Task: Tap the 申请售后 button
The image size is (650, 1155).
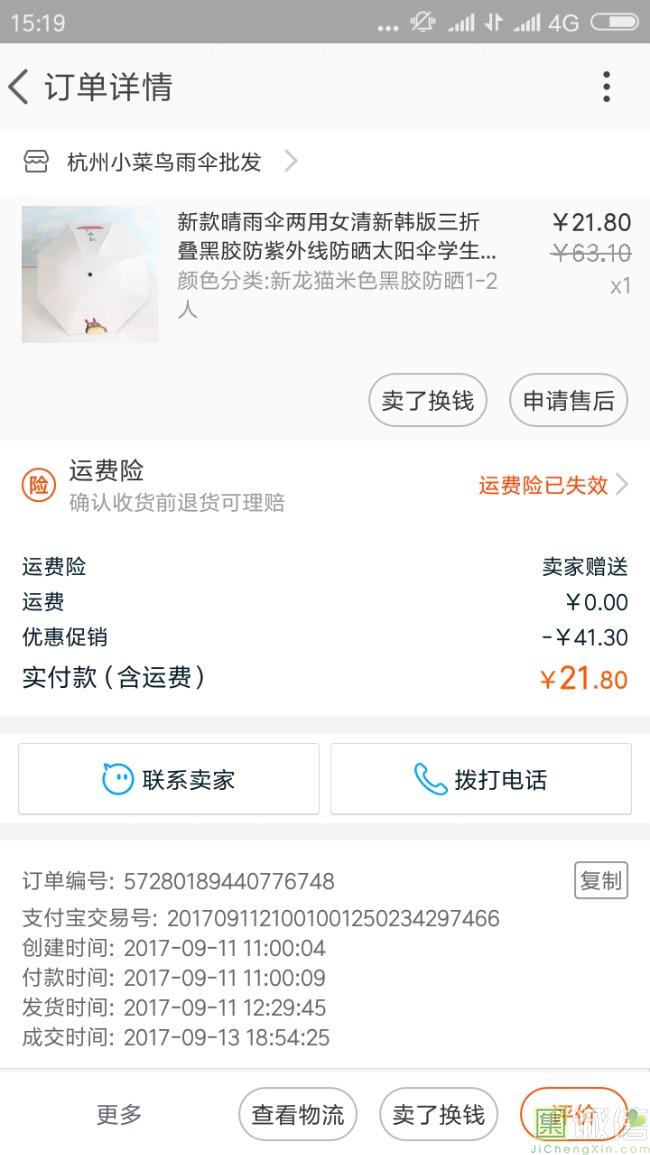Action: (568, 401)
